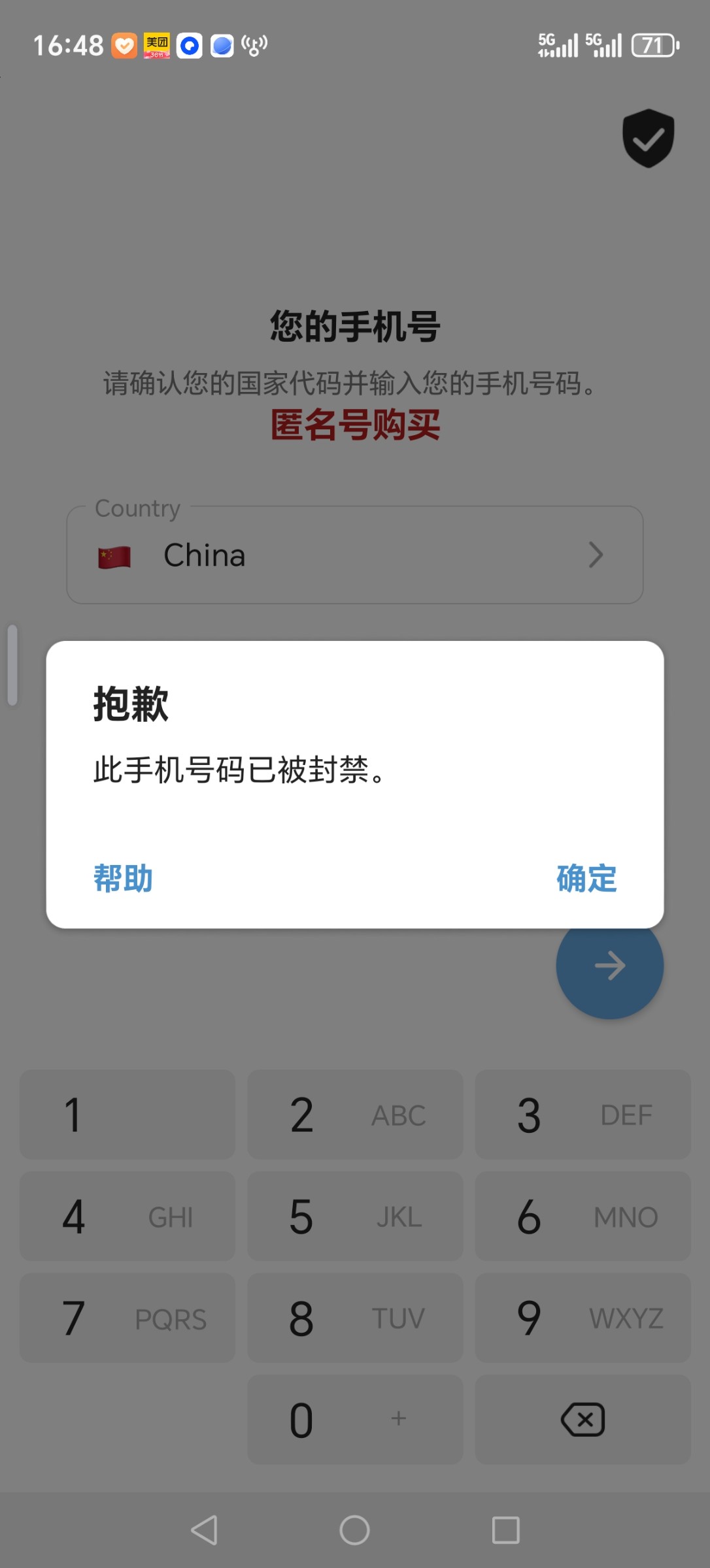
Task: Open the red 匿名号购买 link
Action: pos(355,425)
